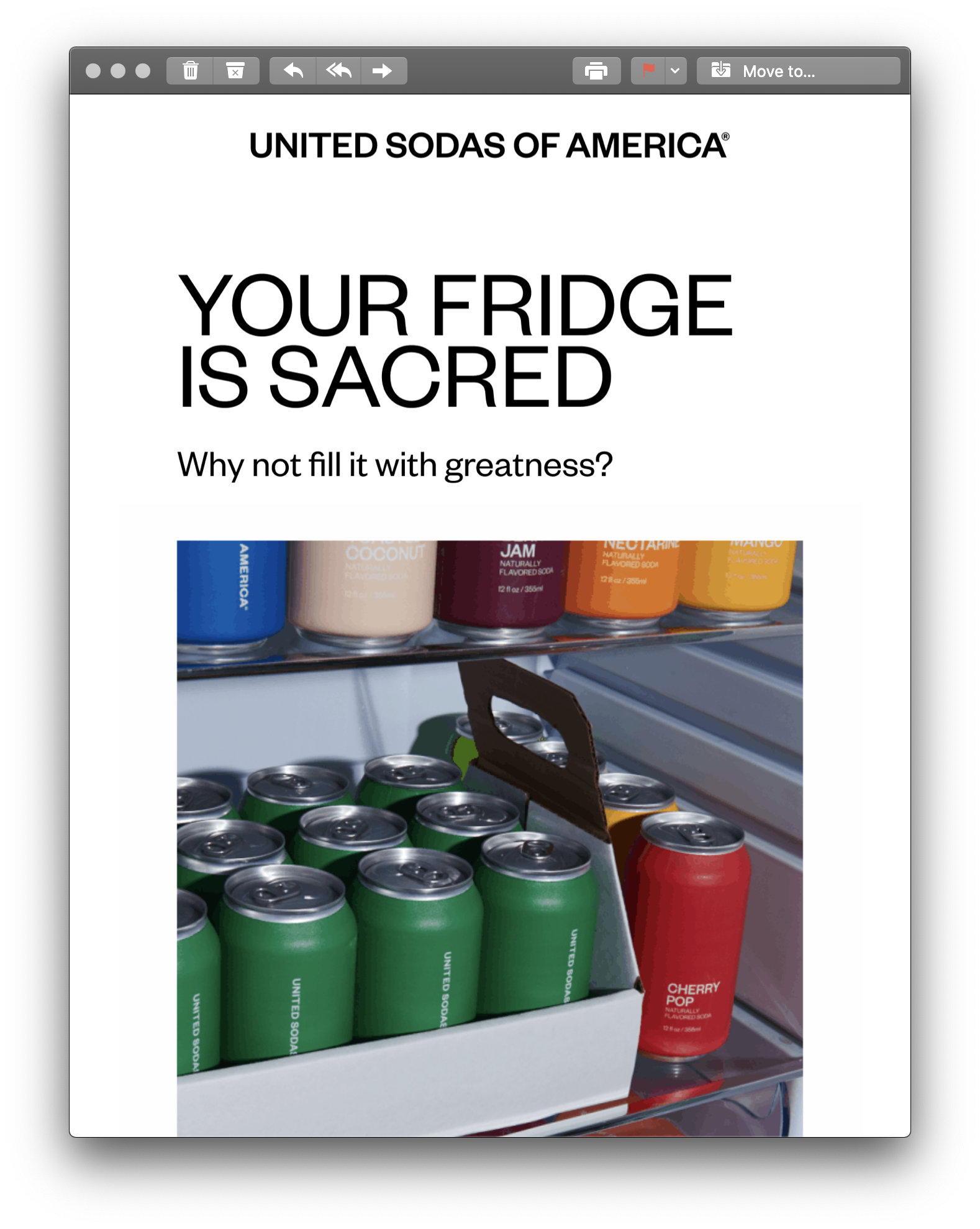980x1229 pixels.
Task: Print this email
Action: pos(596,71)
